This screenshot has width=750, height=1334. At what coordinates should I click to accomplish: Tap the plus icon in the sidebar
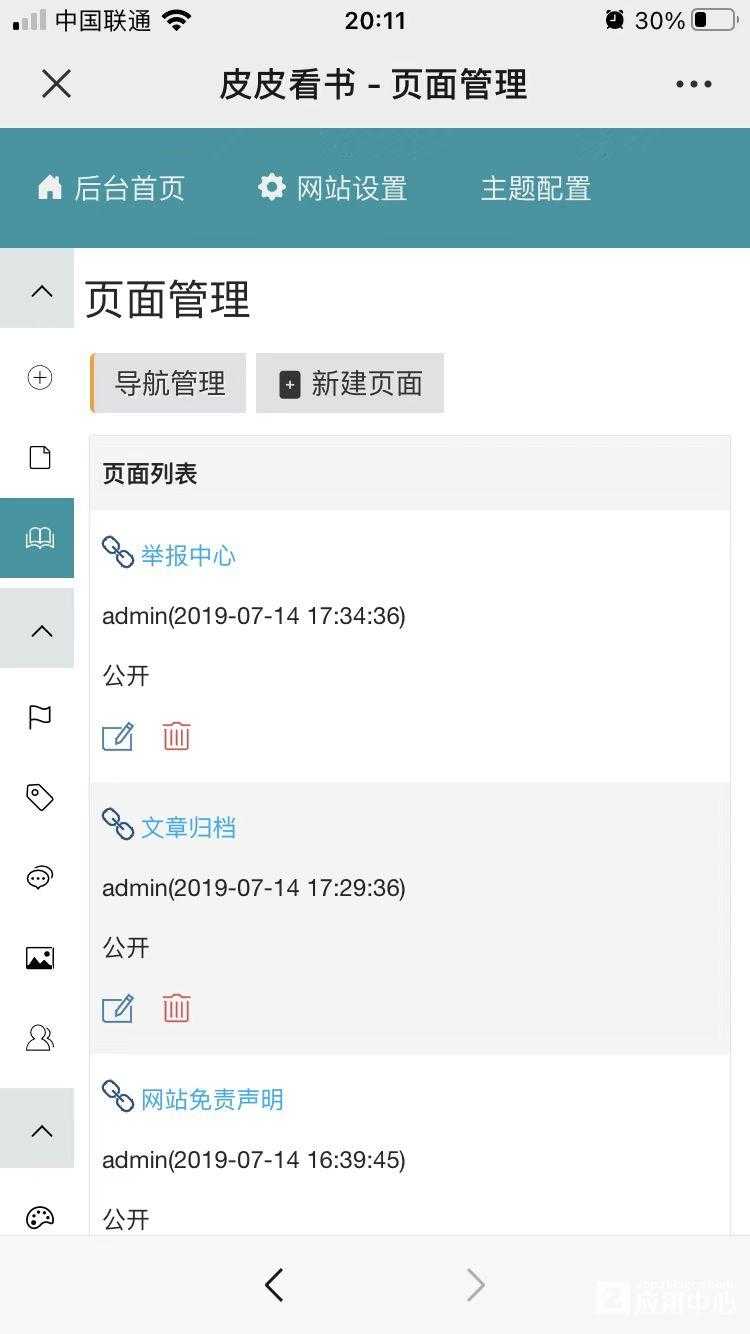[x=39, y=377]
